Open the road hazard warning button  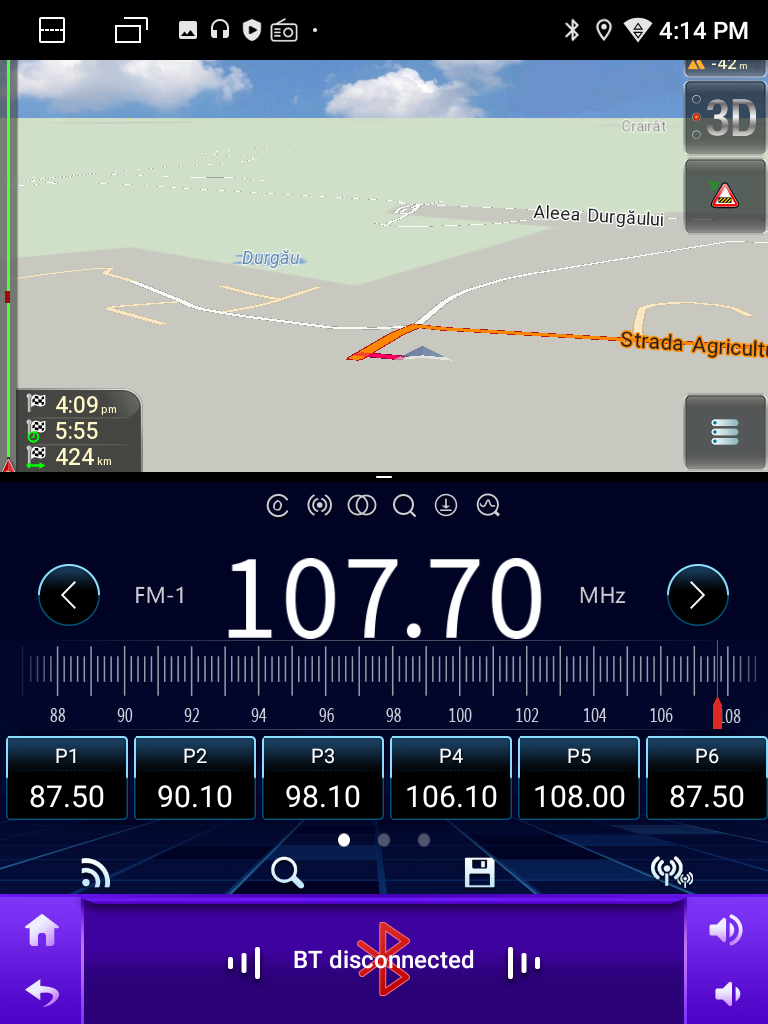click(725, 195)
